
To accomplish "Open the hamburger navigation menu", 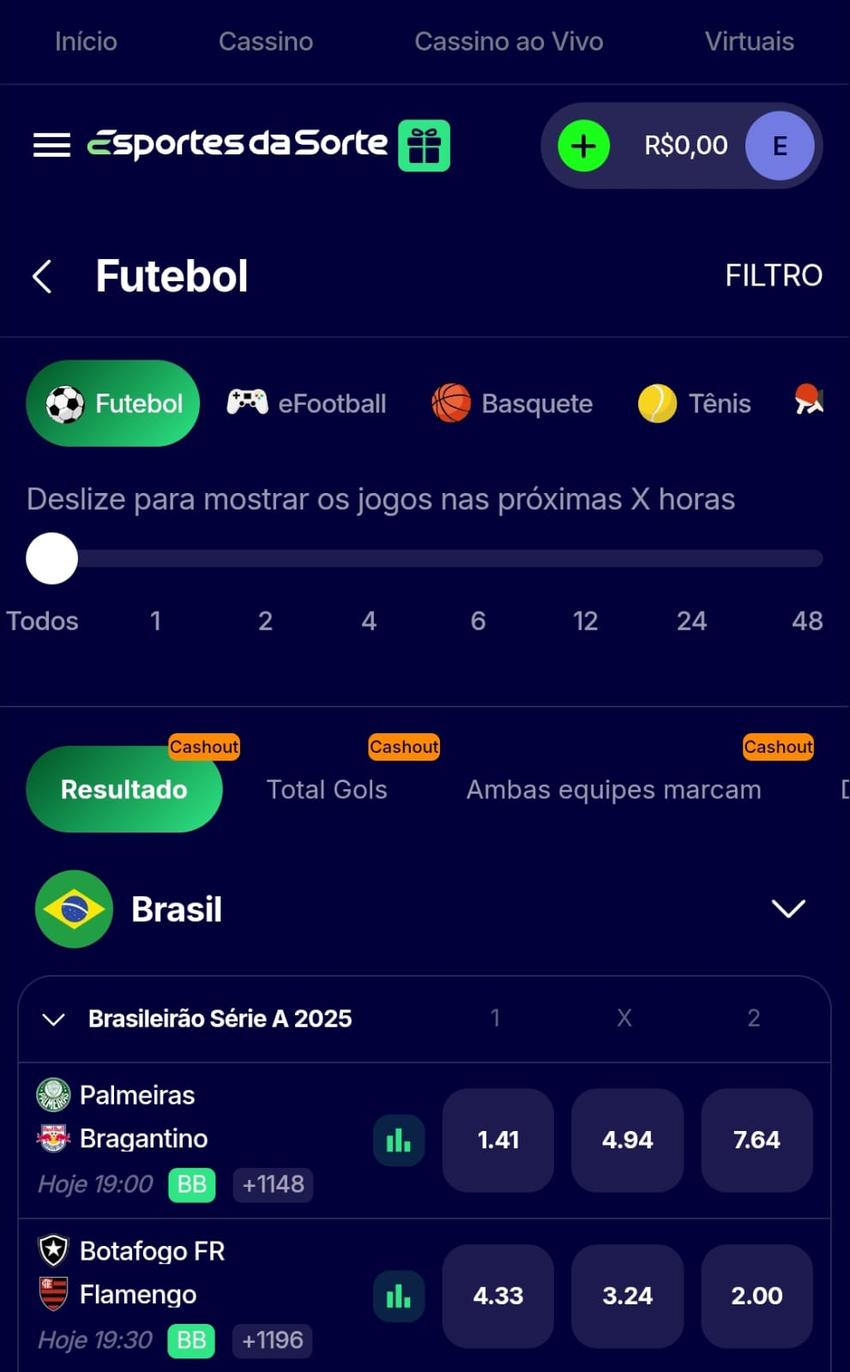I will click(x=51, y=145).
